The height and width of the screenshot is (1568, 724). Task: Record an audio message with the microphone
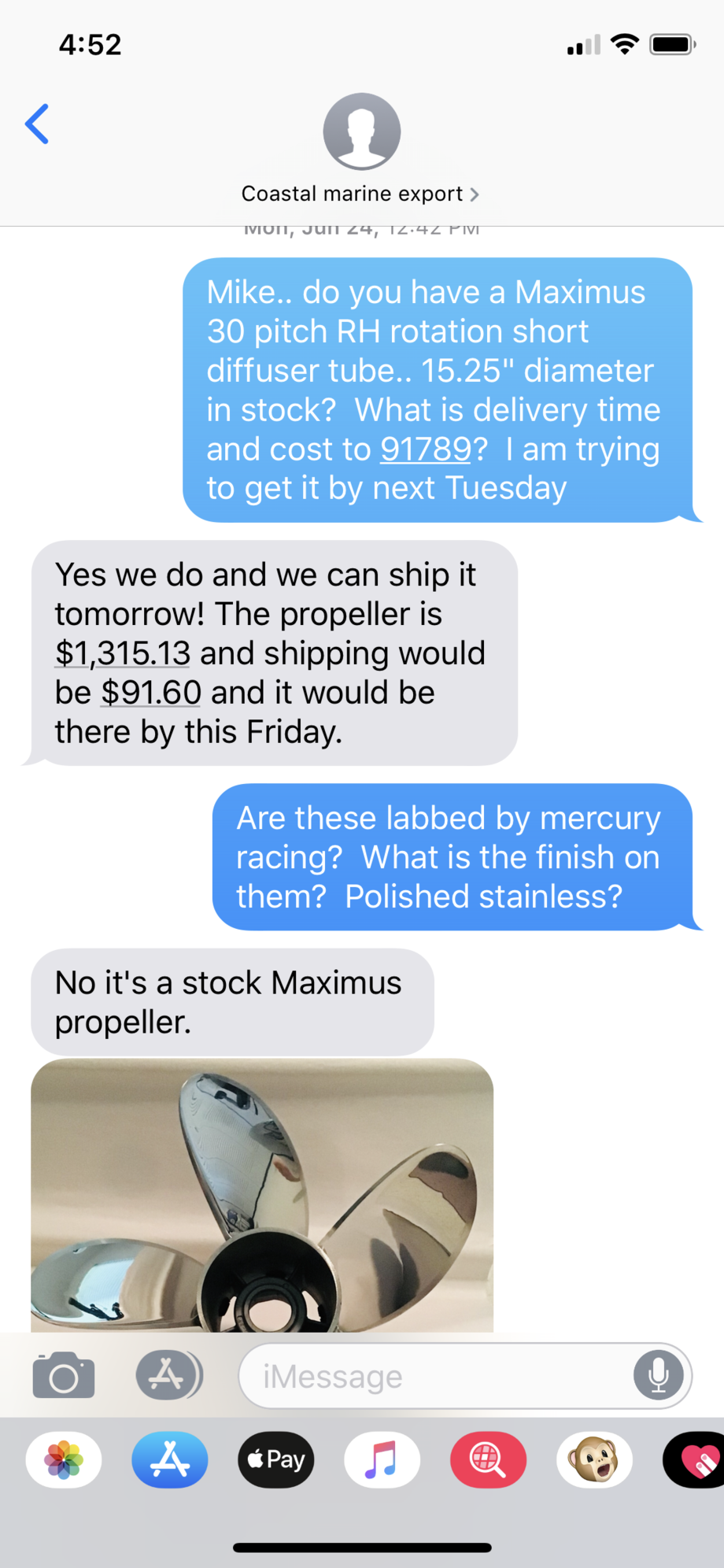click(658, 1376)
